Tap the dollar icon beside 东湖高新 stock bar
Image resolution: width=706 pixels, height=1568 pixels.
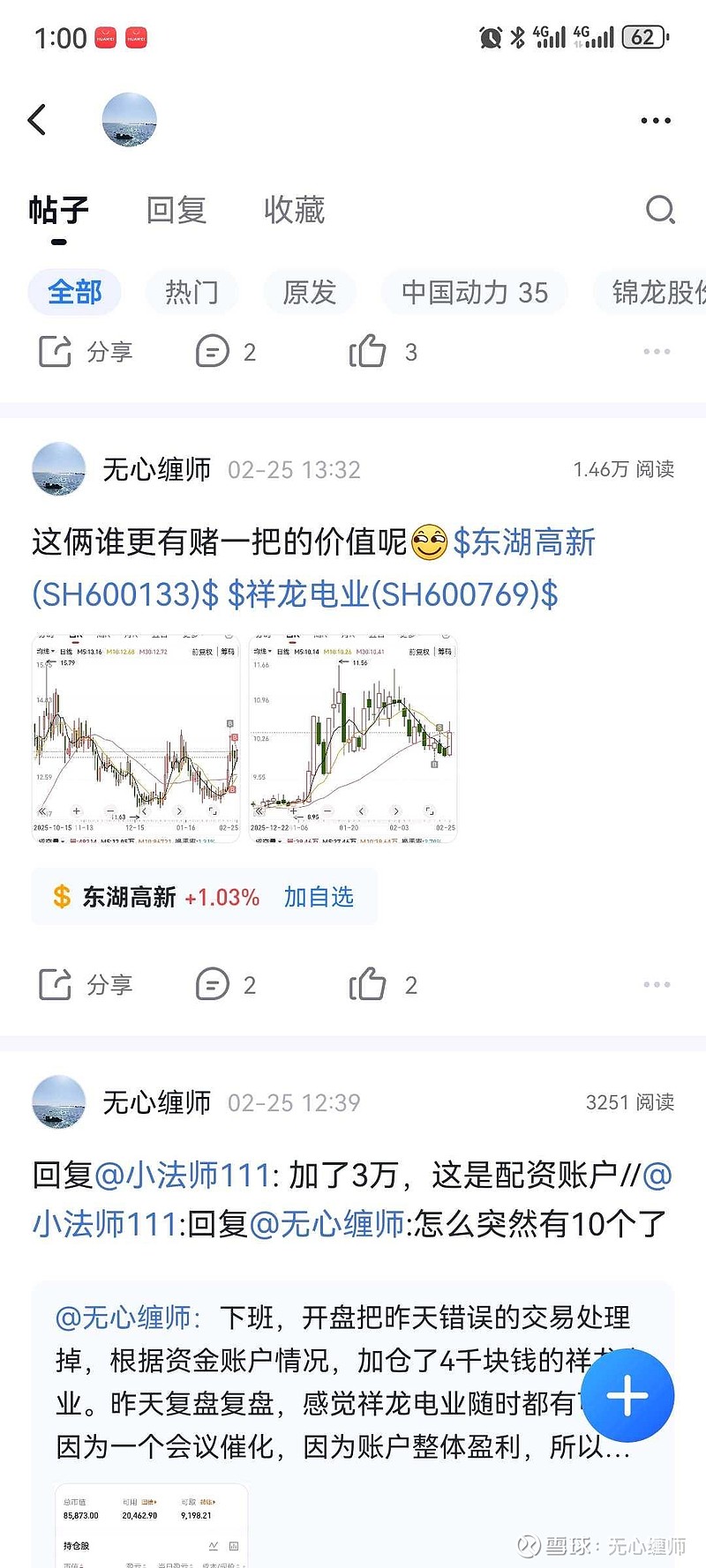[61, 896]
